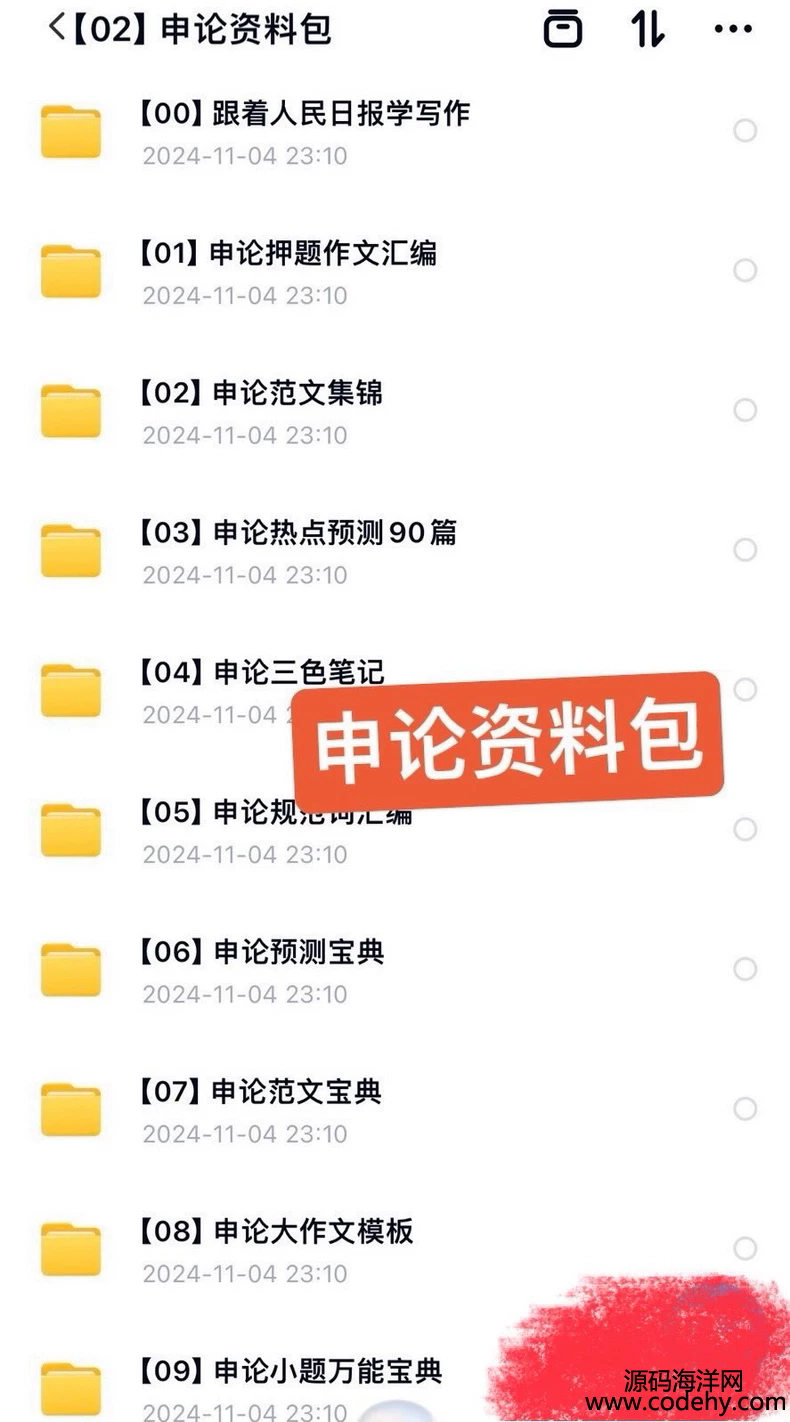The image size is (790, 1422).
Task: Select the 申论范文宝典 folder circle
Action: pos(745,1108)
